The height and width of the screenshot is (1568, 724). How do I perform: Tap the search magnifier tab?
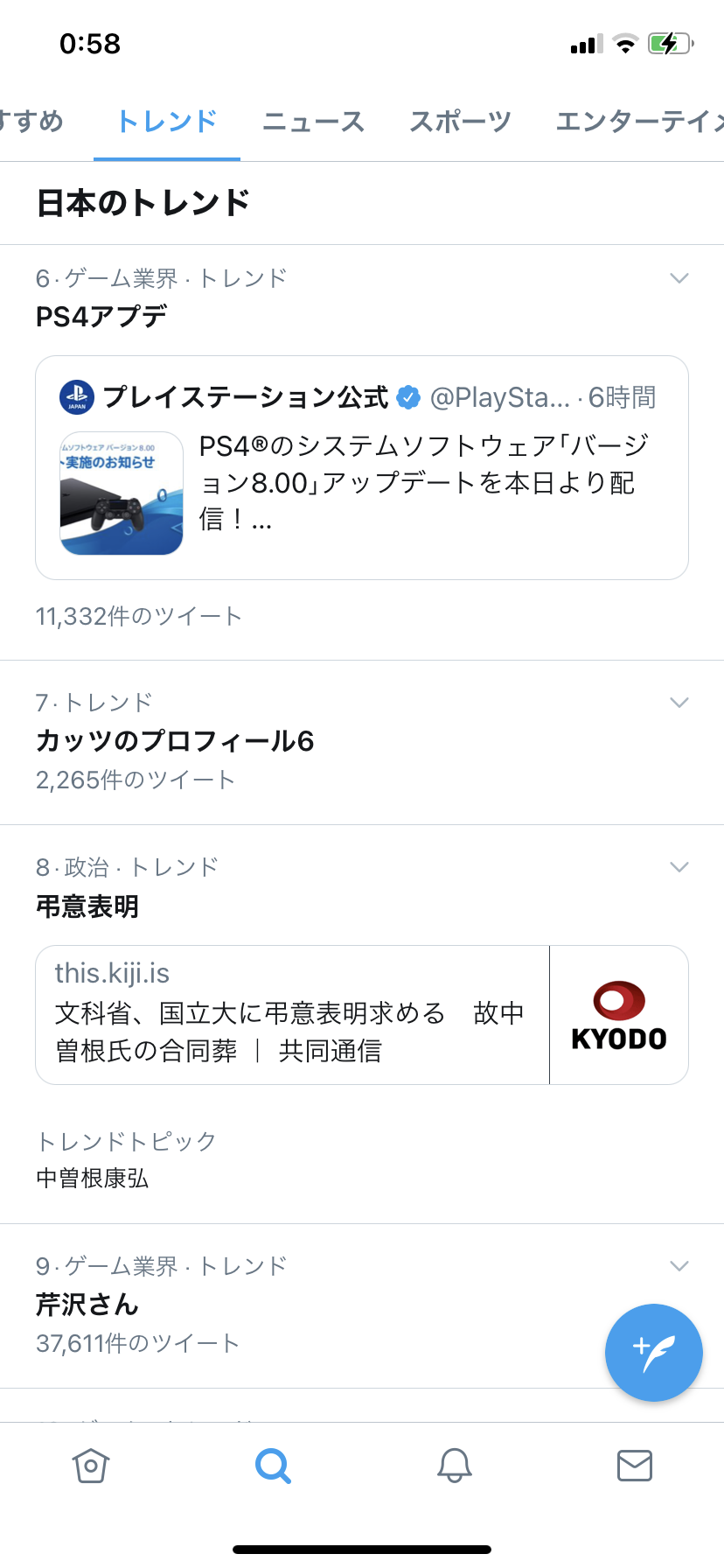(273, 1465)
